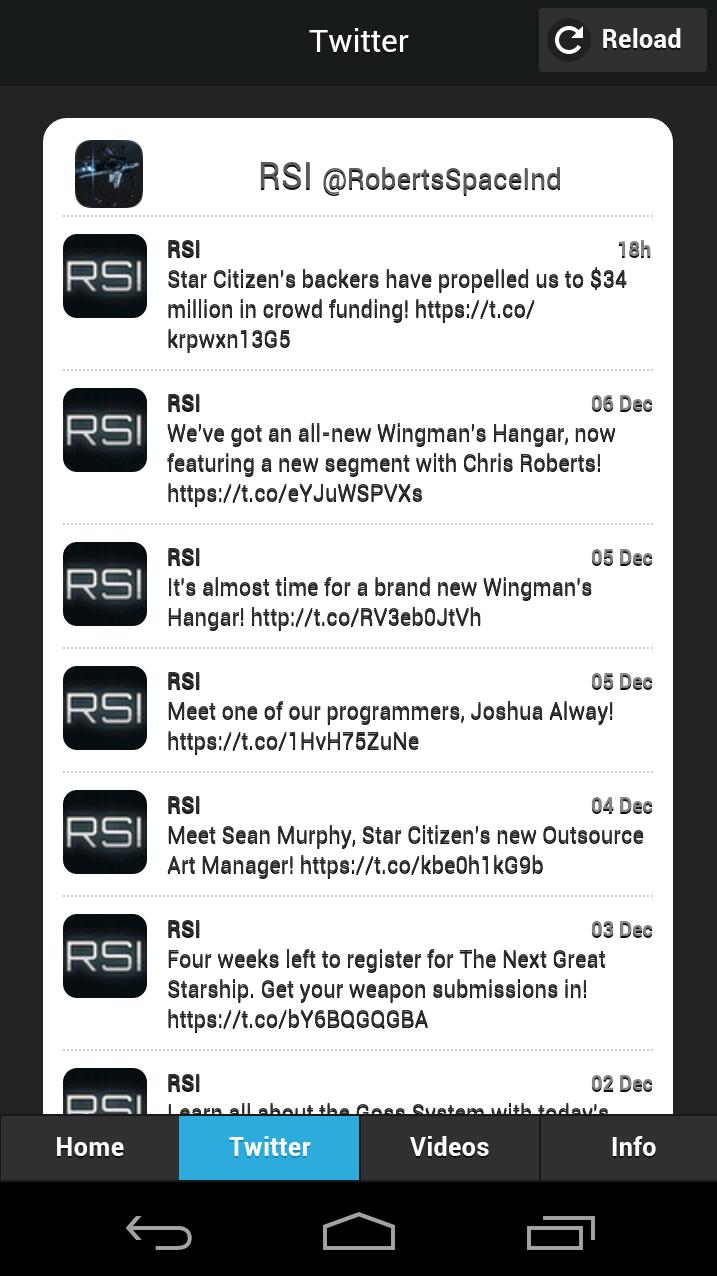This screenshot has width=717, height=1276.
Task: Go back with the system back button
Action: 159,1232
